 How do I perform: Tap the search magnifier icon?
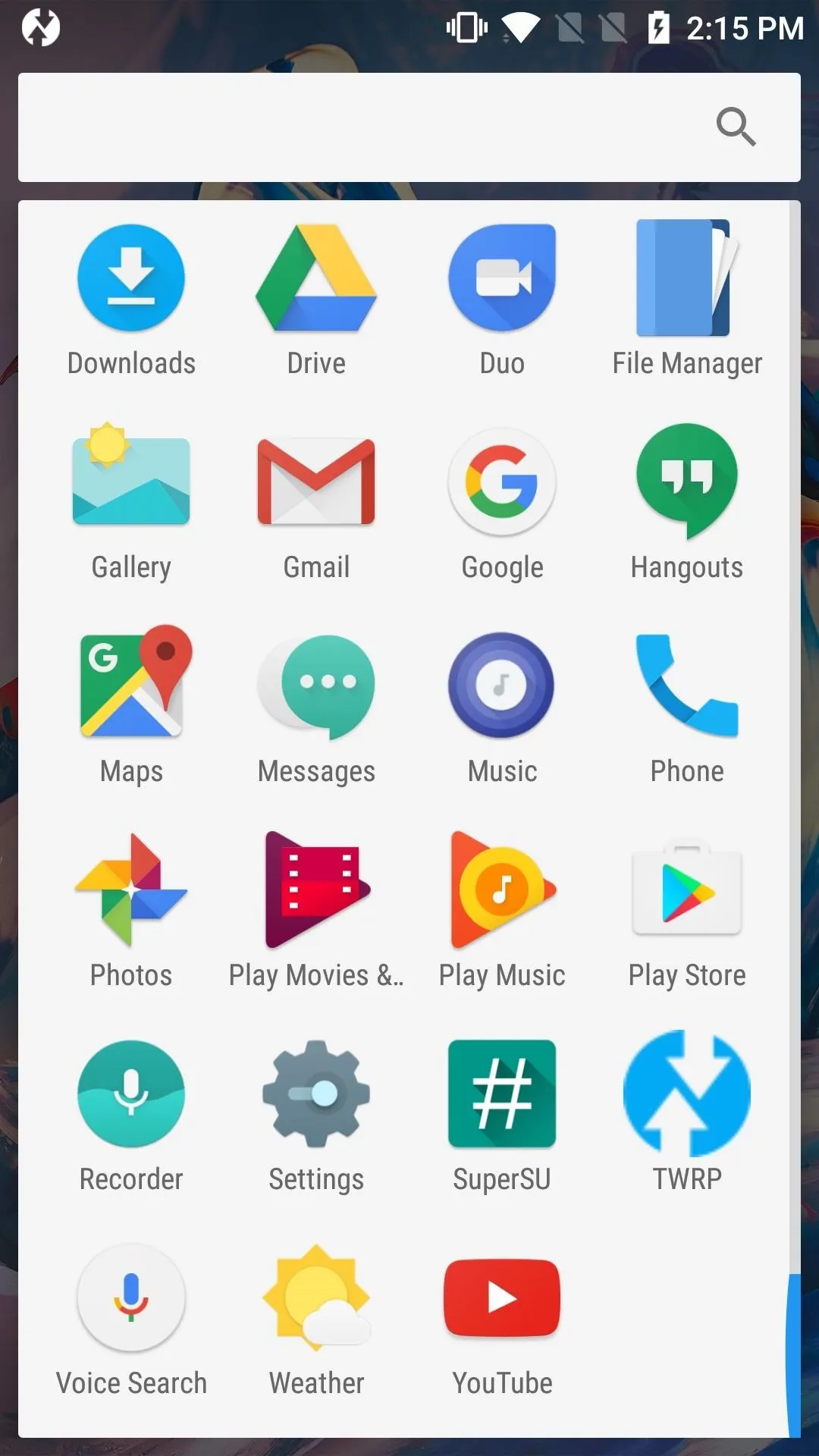[x=736, y=127]
